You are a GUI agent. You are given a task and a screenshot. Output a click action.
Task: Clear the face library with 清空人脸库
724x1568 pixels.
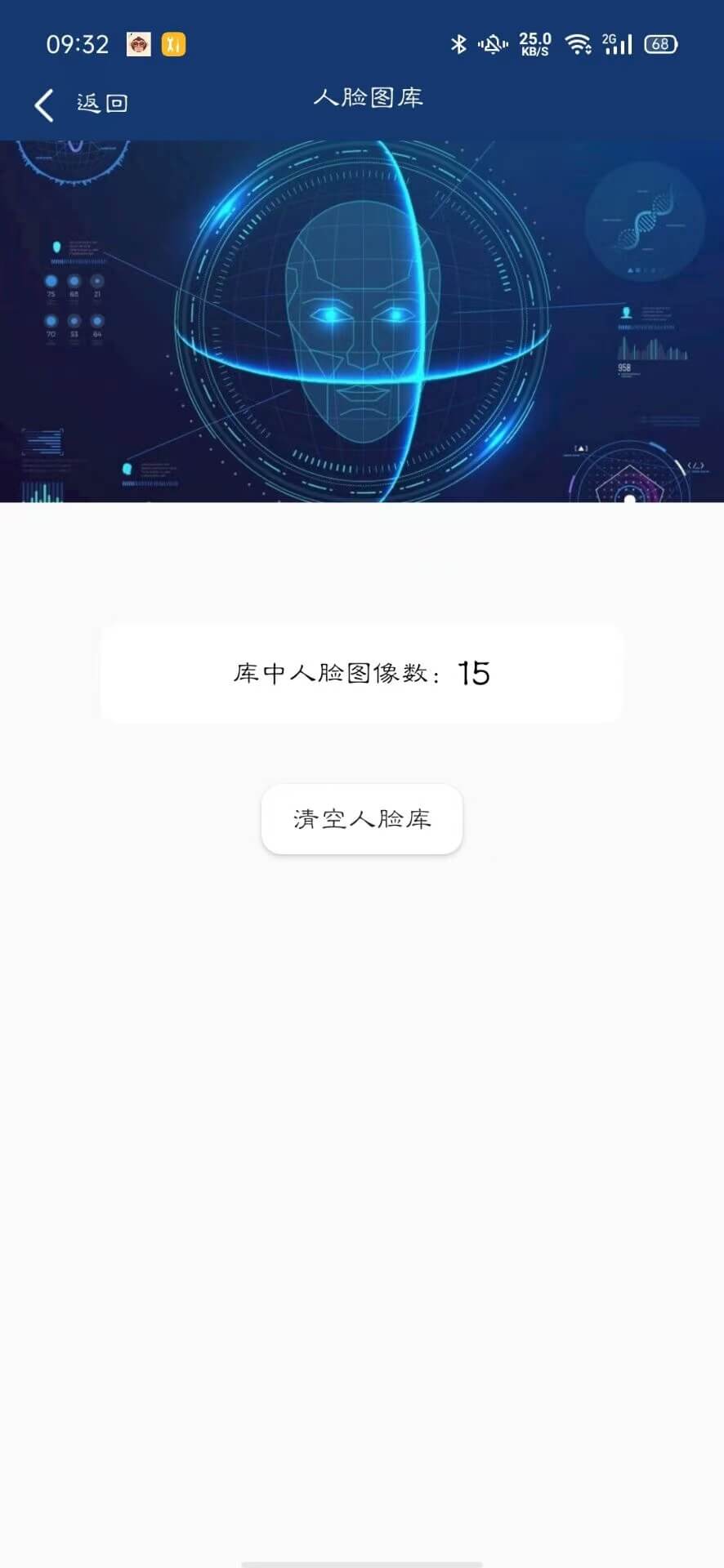pos(361,819)
